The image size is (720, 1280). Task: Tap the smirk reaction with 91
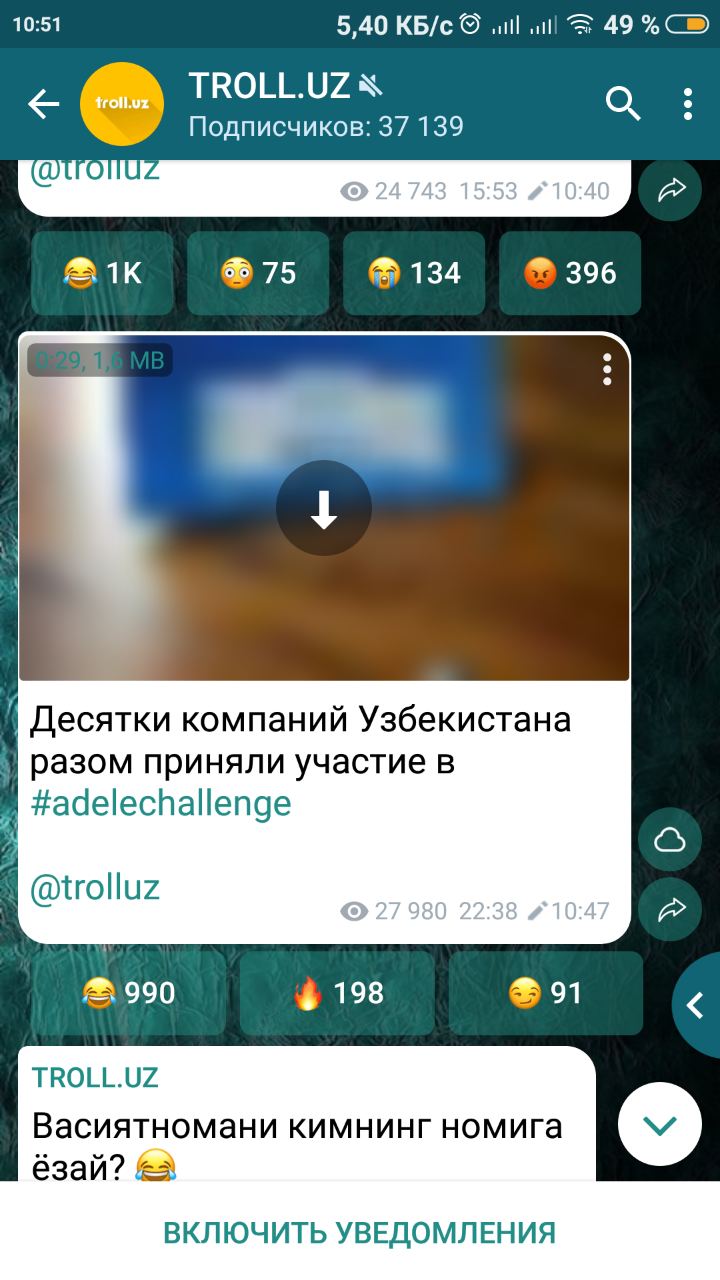tap(545, 993)
